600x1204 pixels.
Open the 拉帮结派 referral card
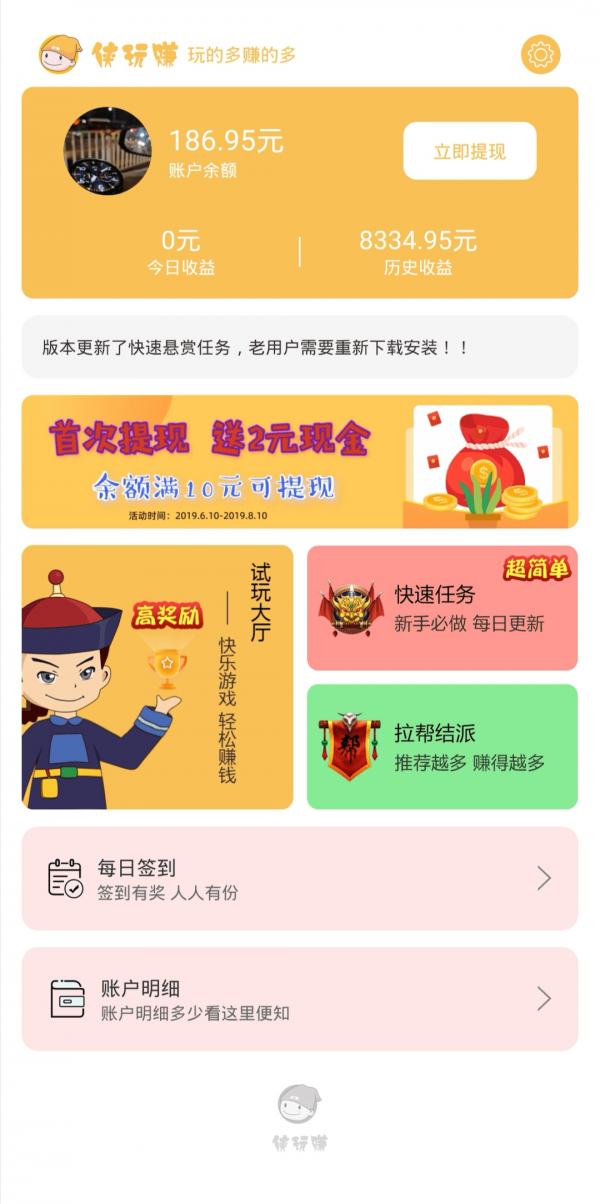coord(441,747)
